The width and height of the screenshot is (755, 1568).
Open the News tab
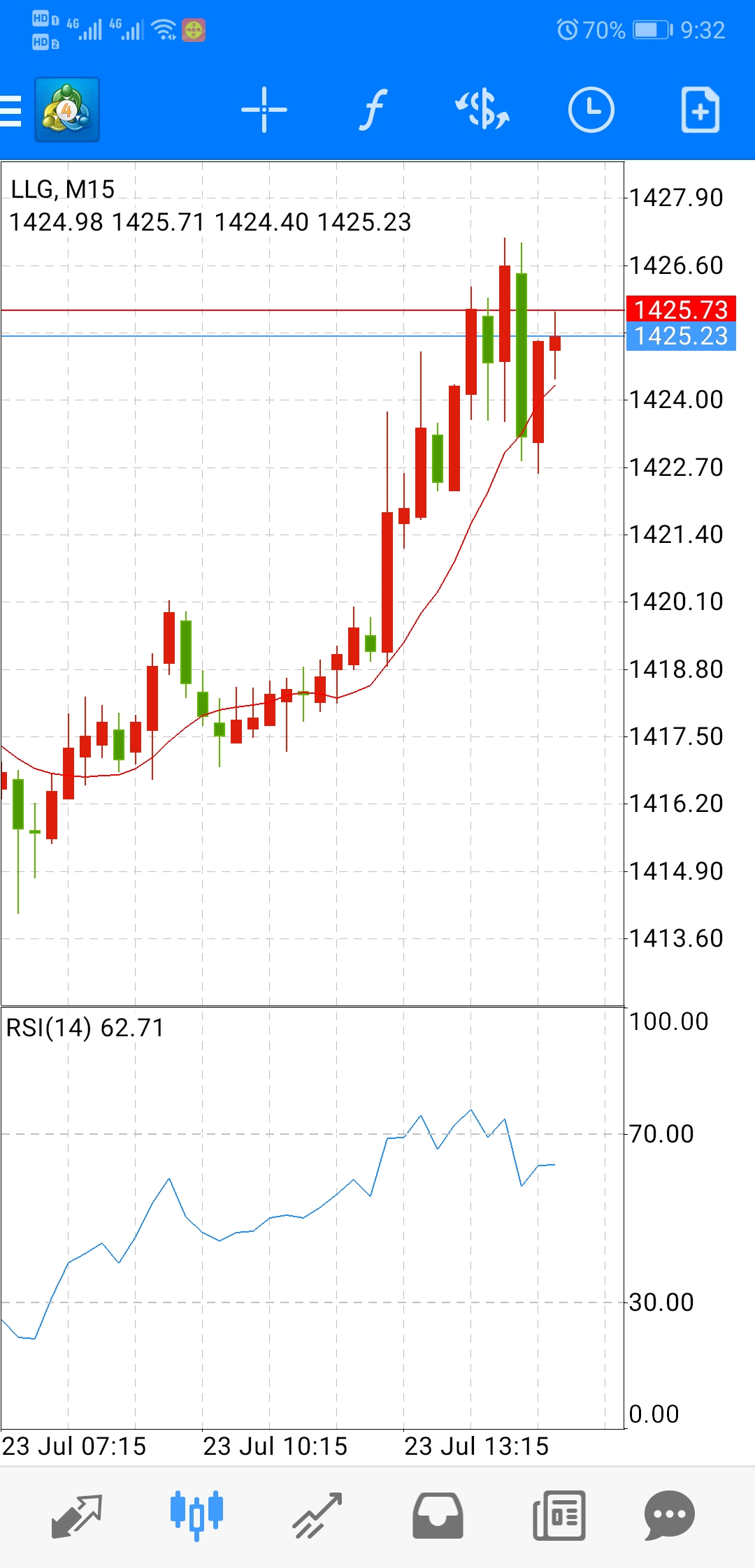[559, 1516]
